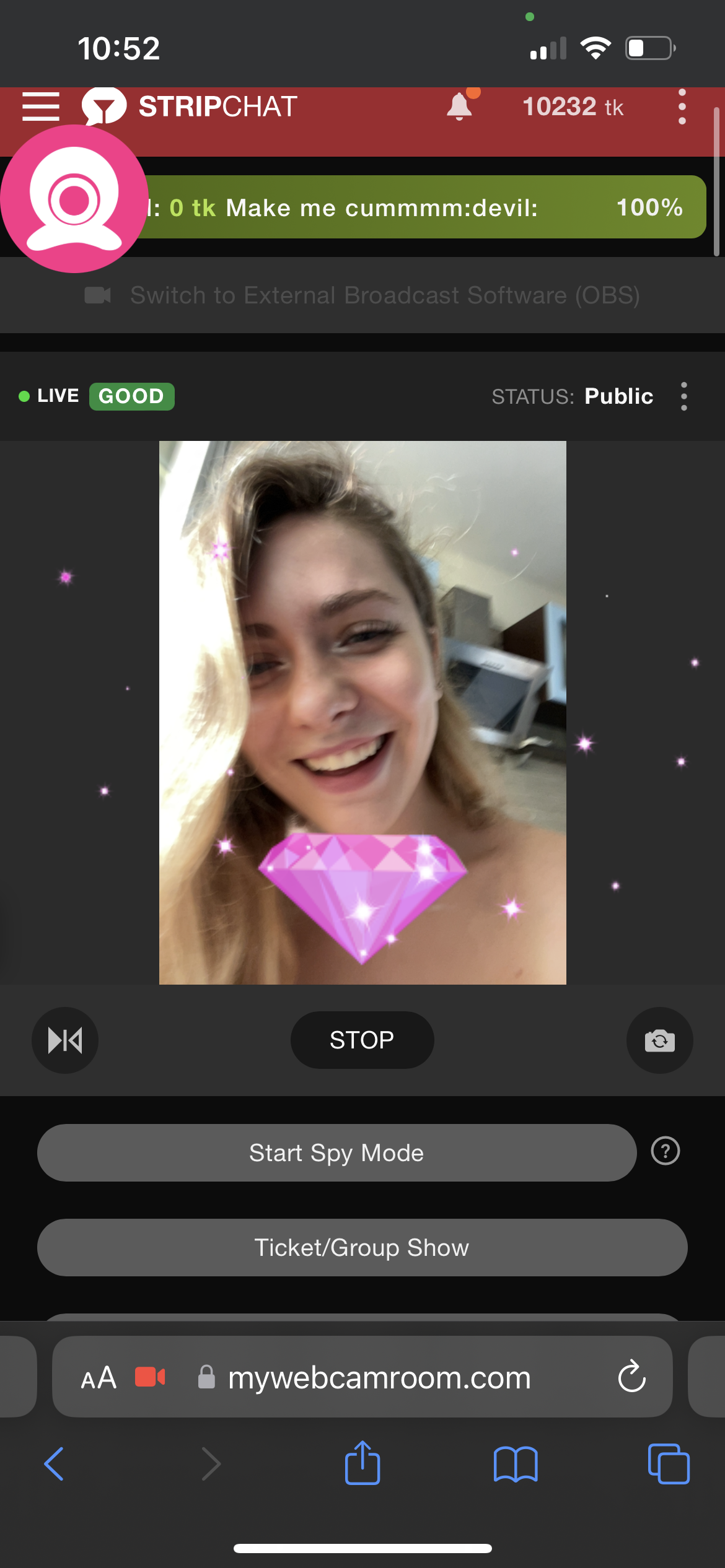Open help for Spy Mode

point(666,1152)
